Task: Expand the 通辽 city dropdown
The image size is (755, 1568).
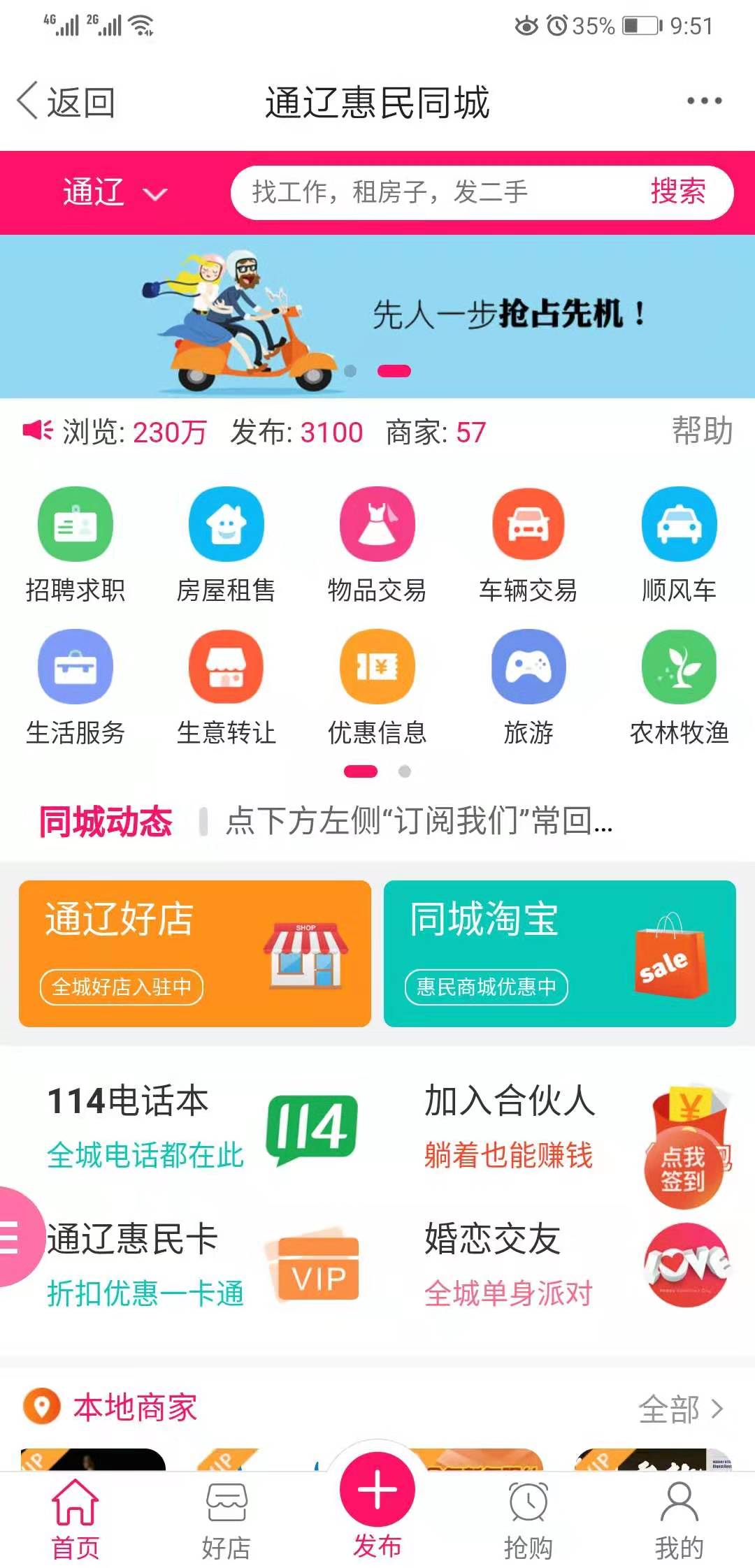Action: [115, 192]
